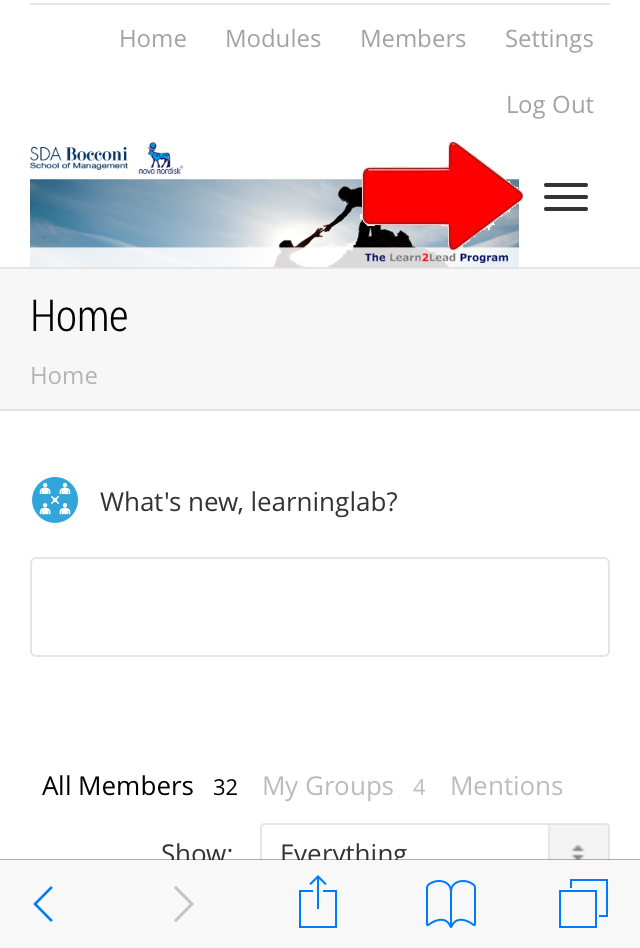Open the Members page
The image size is (640, 948).
(413, 39)
